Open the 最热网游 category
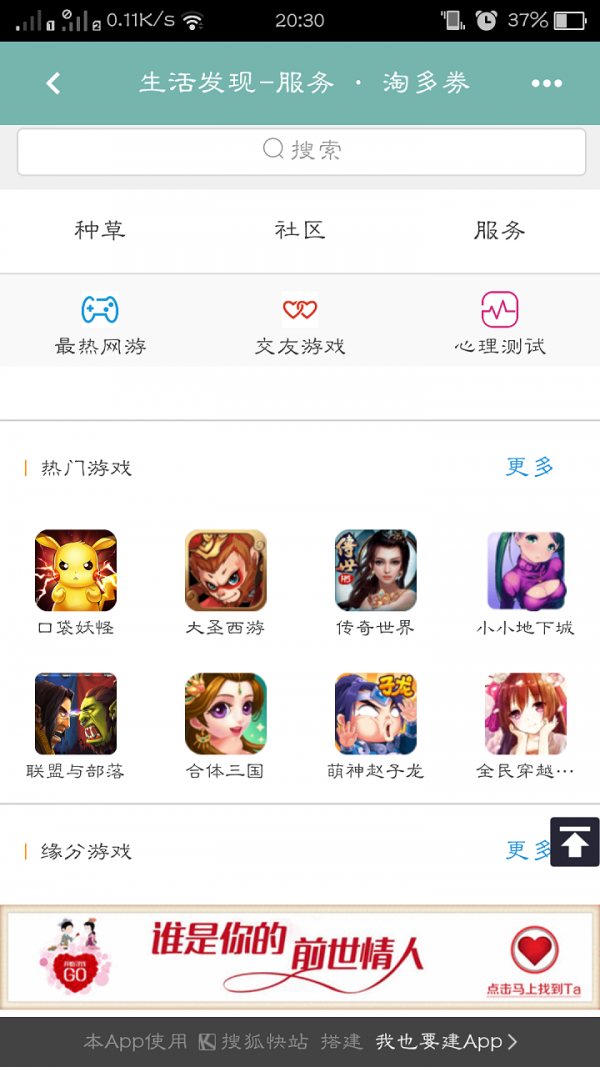Image resolution: width=600 pixels, height=1067 pixels. pyautogui.click(x=100, y=323)
